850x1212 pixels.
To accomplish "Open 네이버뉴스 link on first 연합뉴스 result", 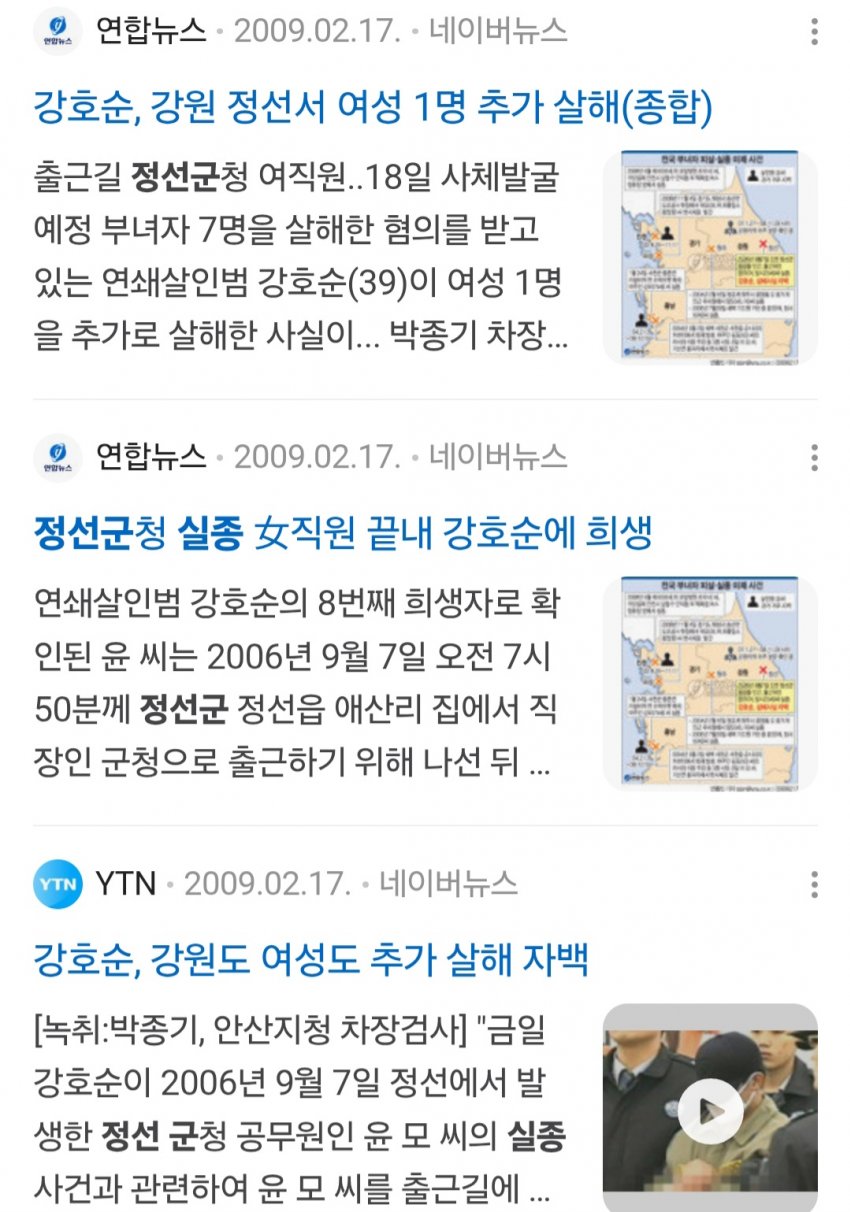I will point(498,31).
